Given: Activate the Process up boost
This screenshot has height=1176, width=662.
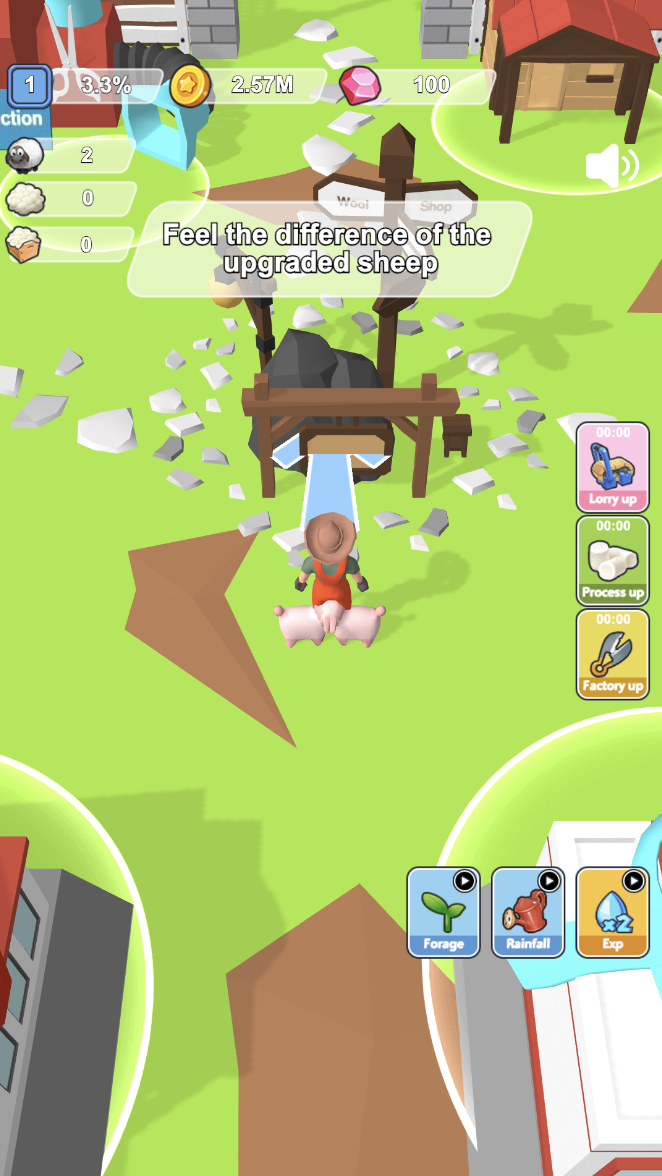Looking at the screenshot, I should point(612,561).
